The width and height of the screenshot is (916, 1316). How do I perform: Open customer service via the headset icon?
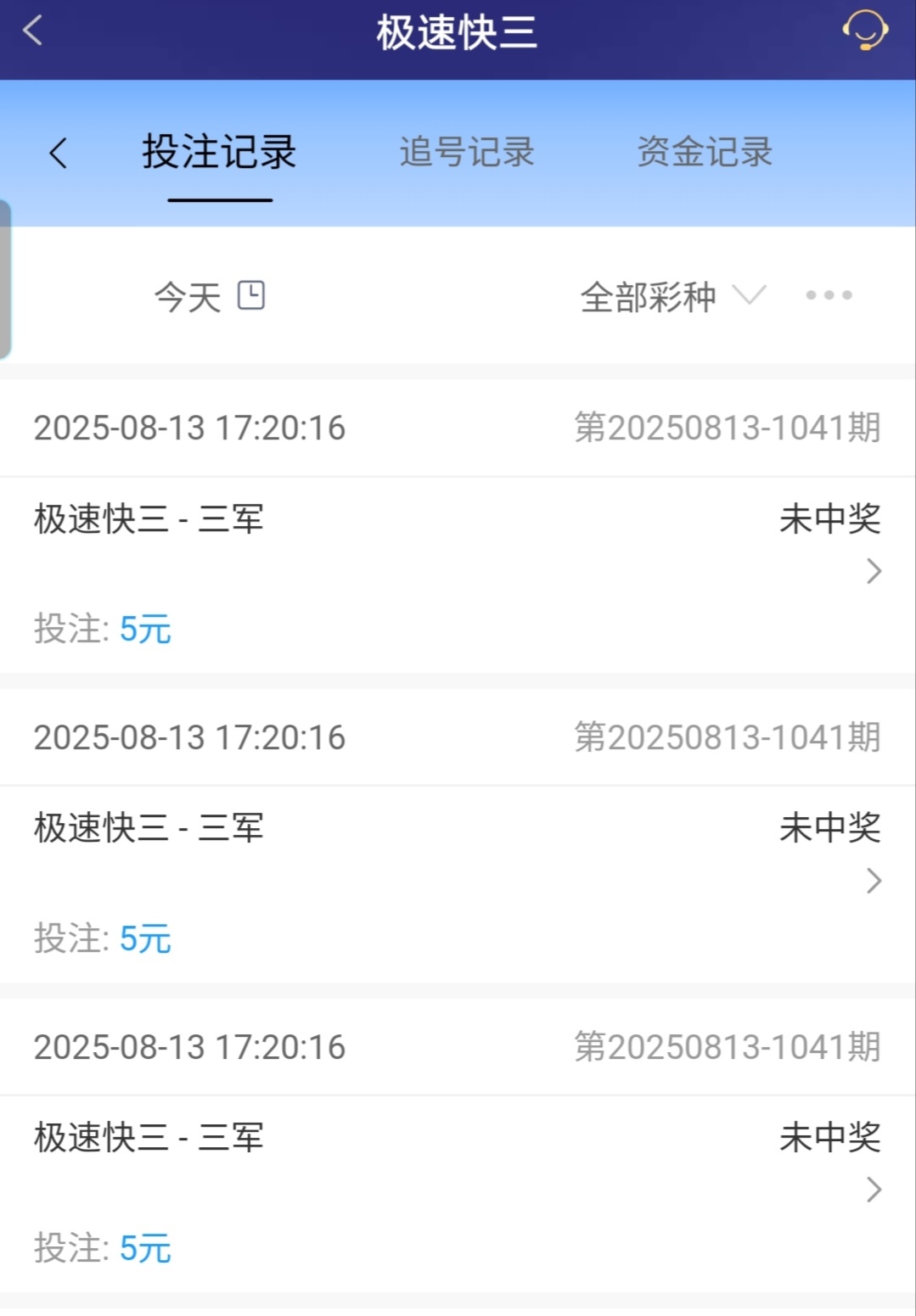click(x=864, y=31)
